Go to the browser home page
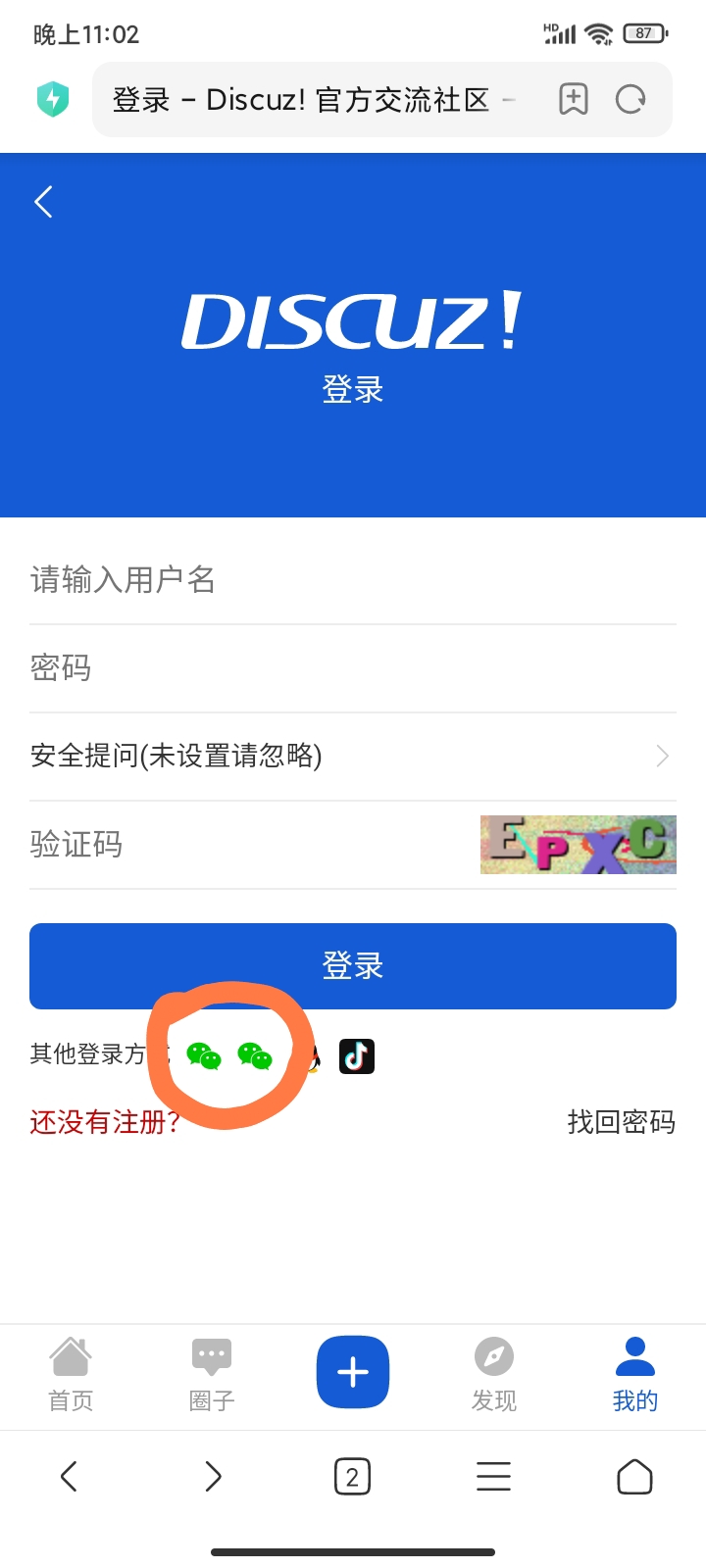This screenshot has width=706, height=1568. (x=634, y=1476)
